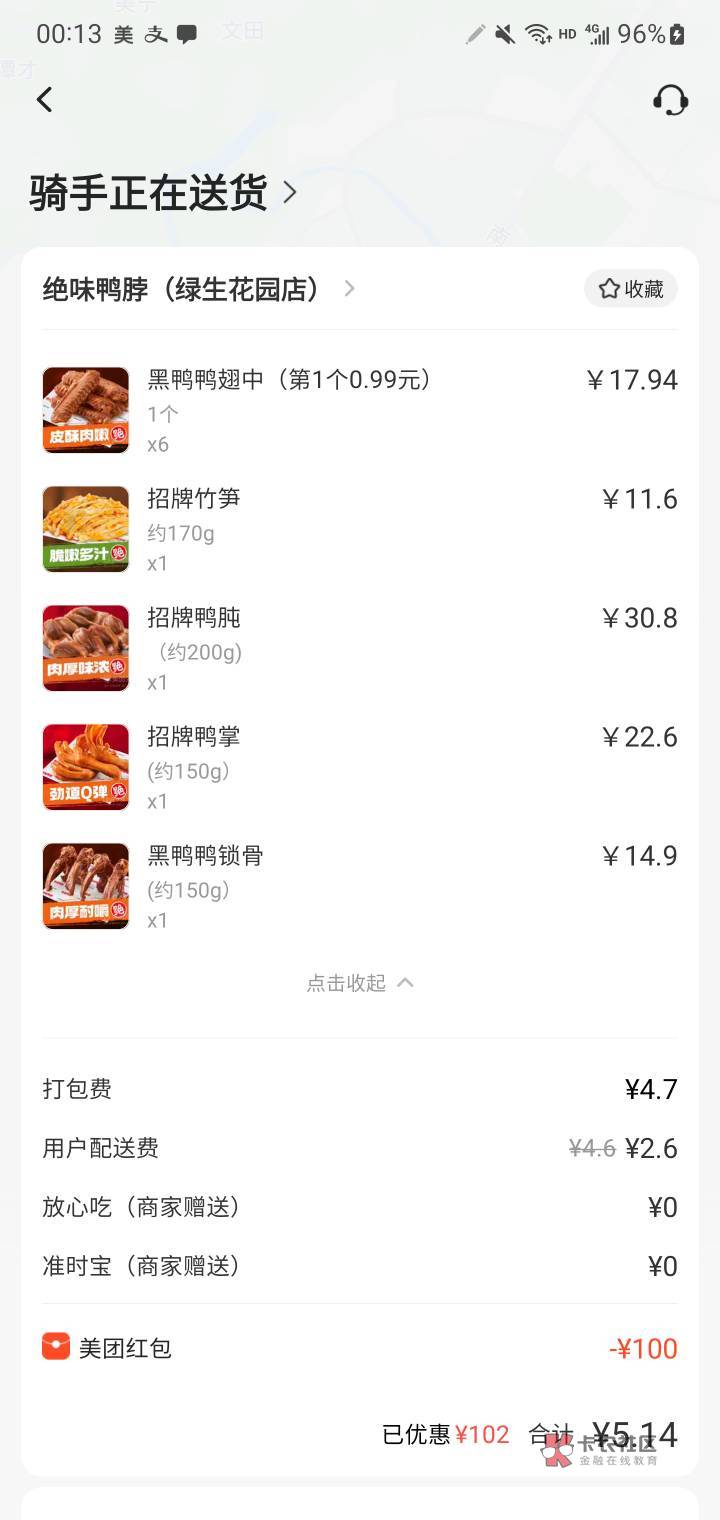
Task: View the 招牌鸭肫 item
Action: [x=194, y=618]
